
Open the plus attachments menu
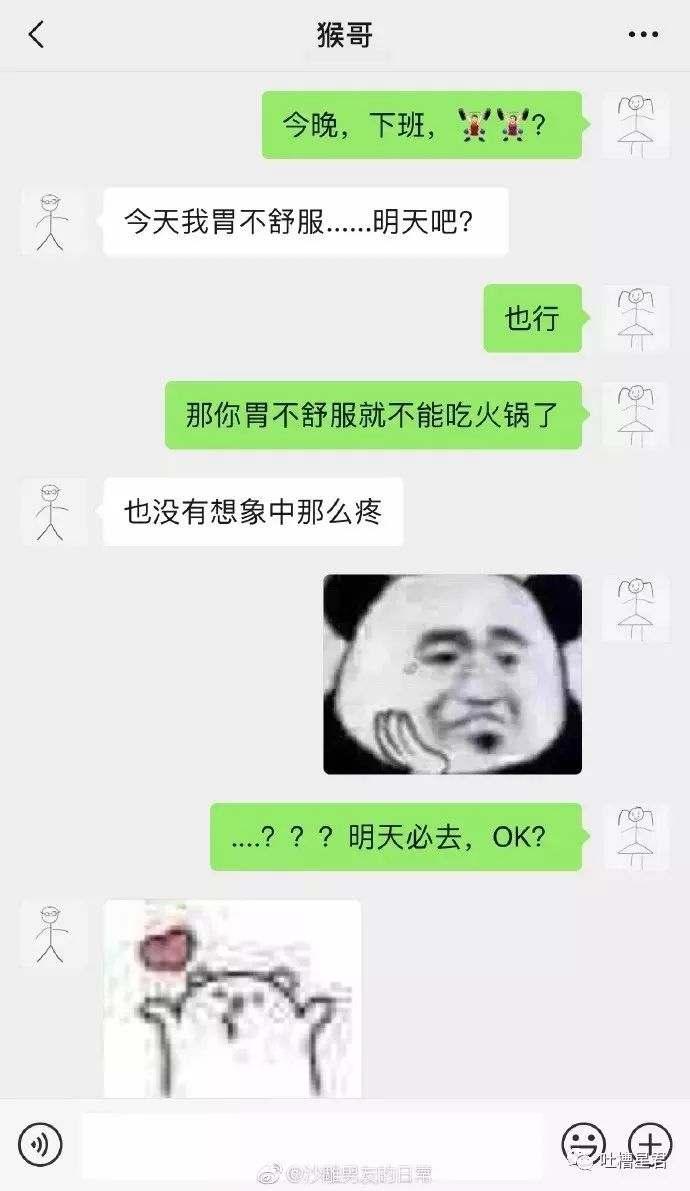[650, 1144]
